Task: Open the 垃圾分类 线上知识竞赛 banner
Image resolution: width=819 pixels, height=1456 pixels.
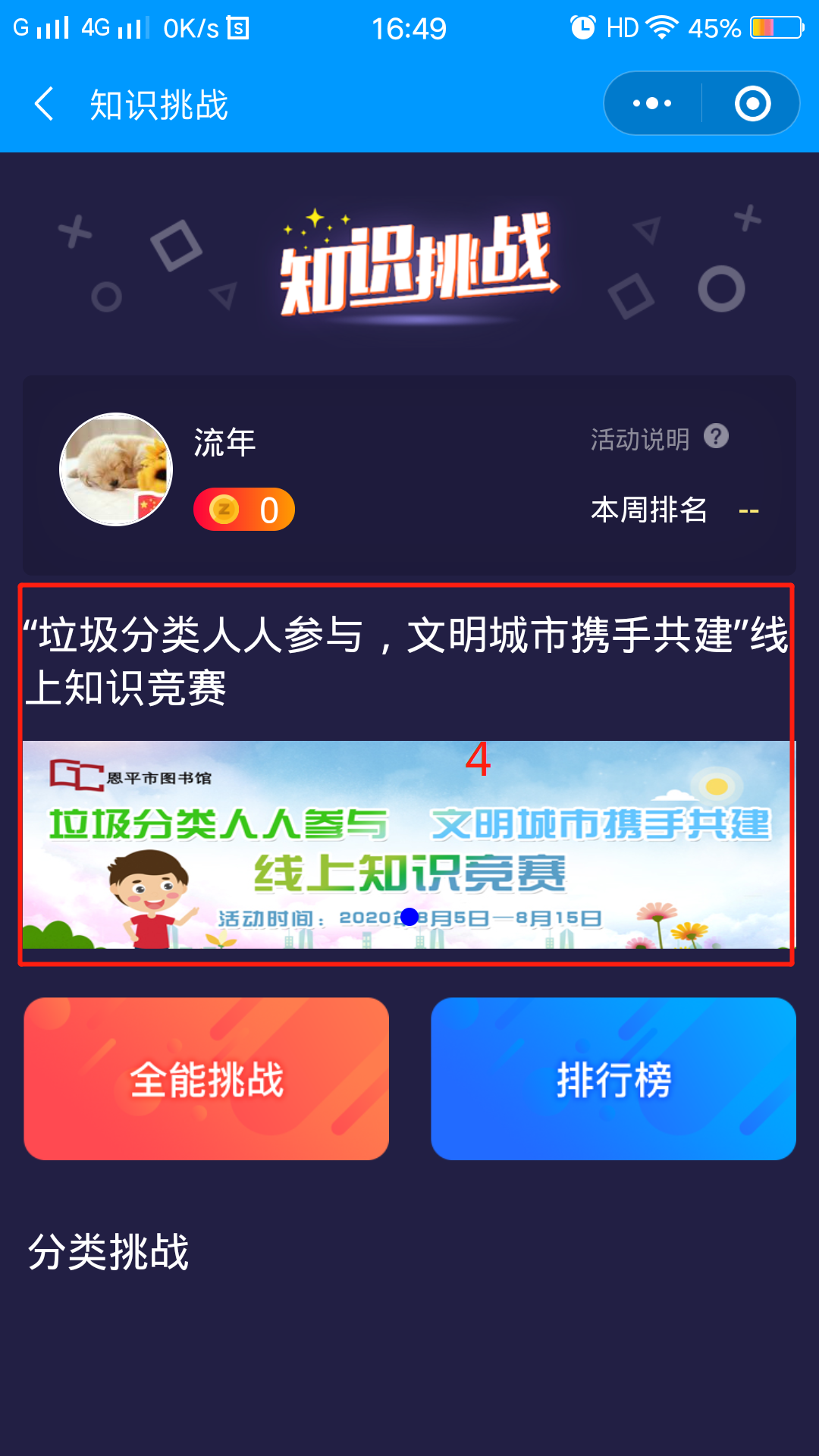Action: pos(408,843)
